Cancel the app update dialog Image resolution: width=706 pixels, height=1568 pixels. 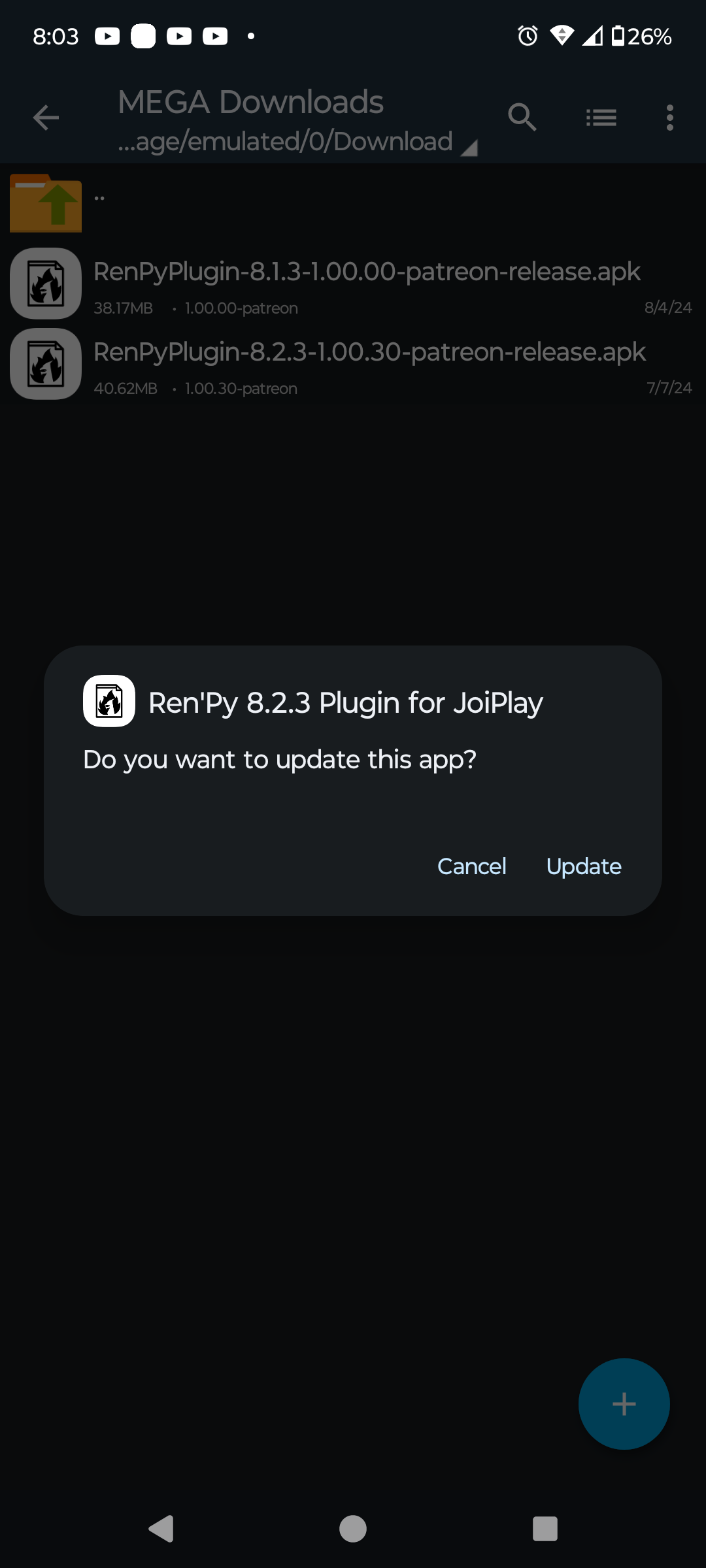tap(471, 866)
